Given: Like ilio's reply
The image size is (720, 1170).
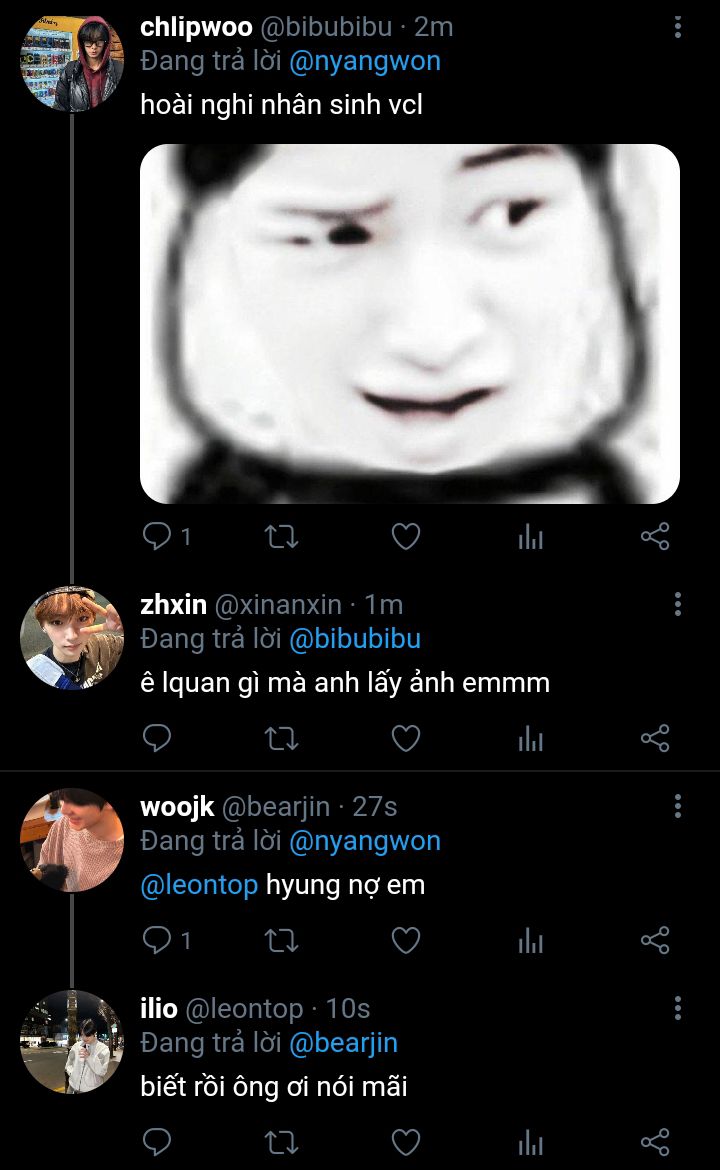Looking at the screenshot, I should 405,1142.
